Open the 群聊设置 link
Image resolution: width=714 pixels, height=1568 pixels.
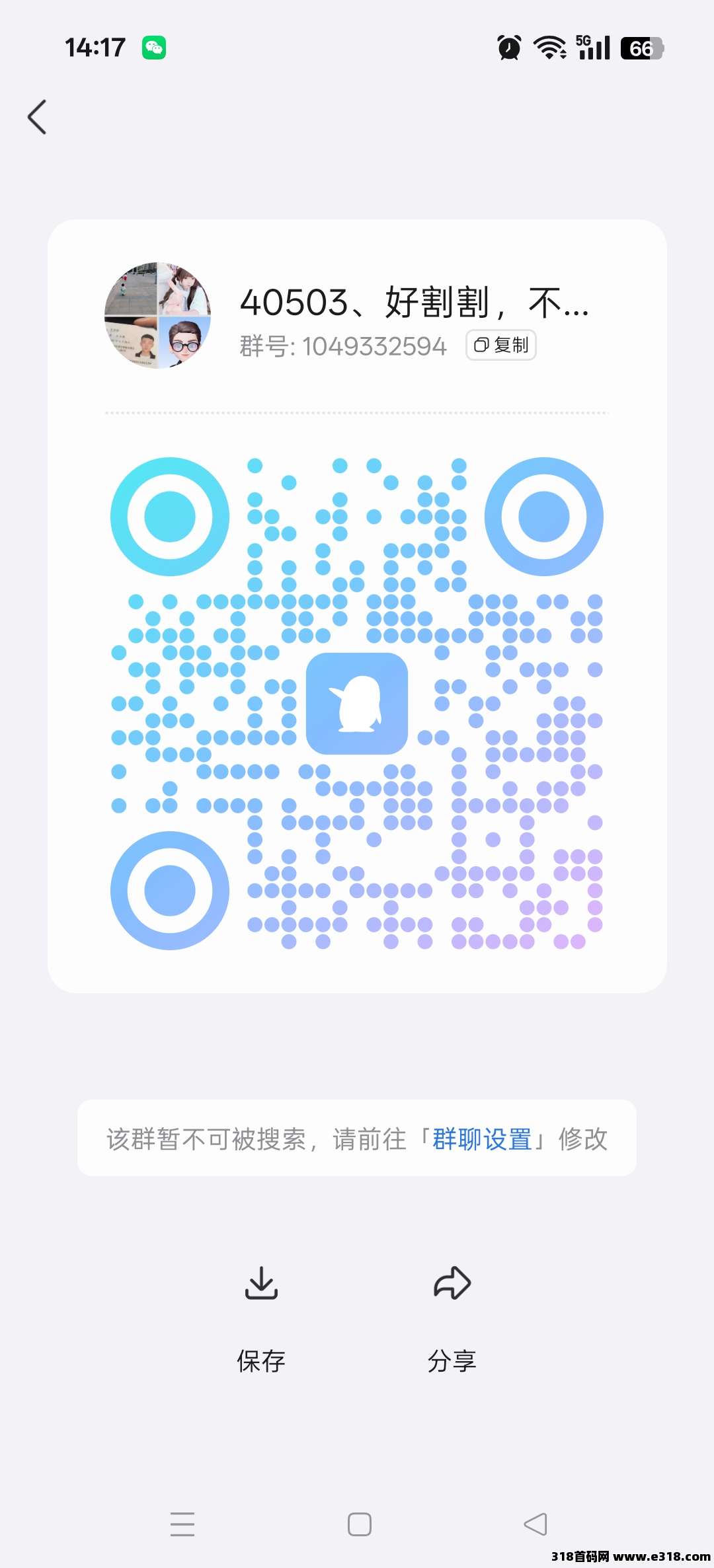pyautogui.click(x=482, y=1139)
